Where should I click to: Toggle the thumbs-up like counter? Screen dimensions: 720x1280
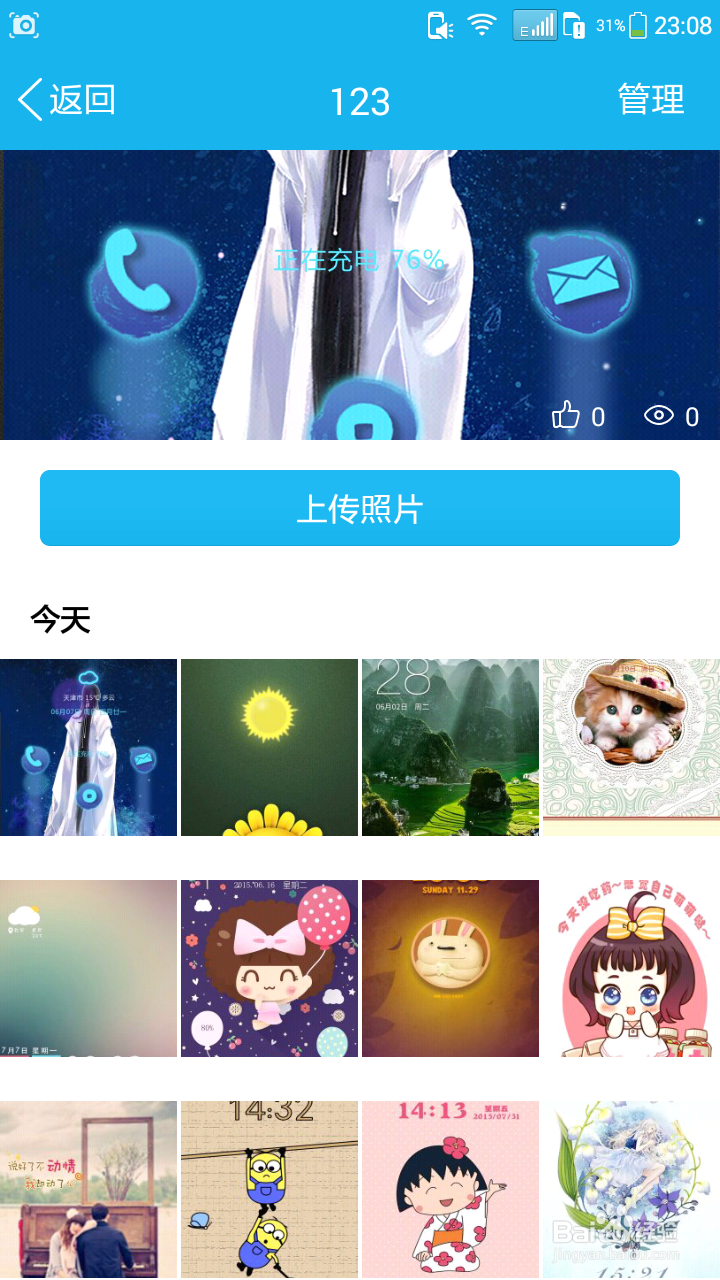point(566,416)
